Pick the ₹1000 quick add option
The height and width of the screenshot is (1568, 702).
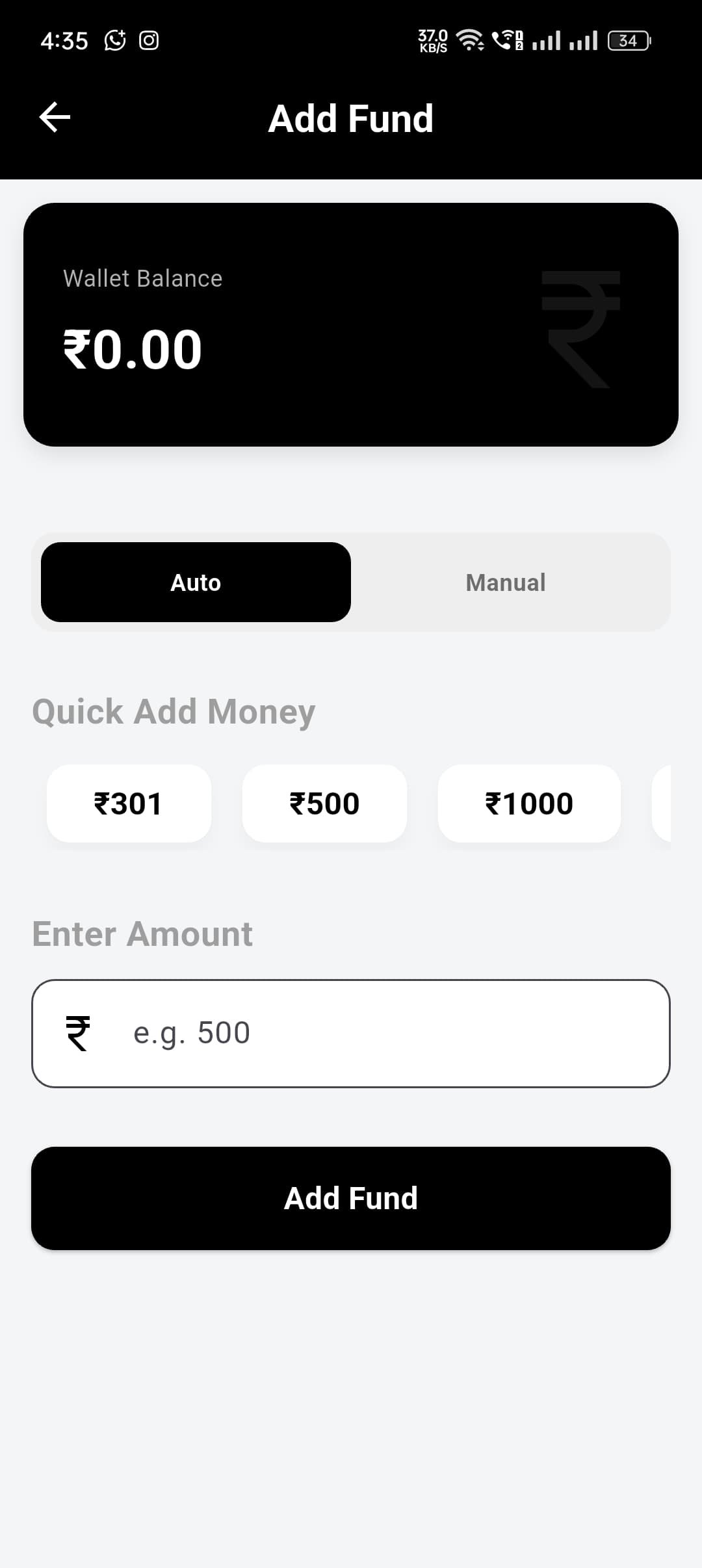[529, 804]
